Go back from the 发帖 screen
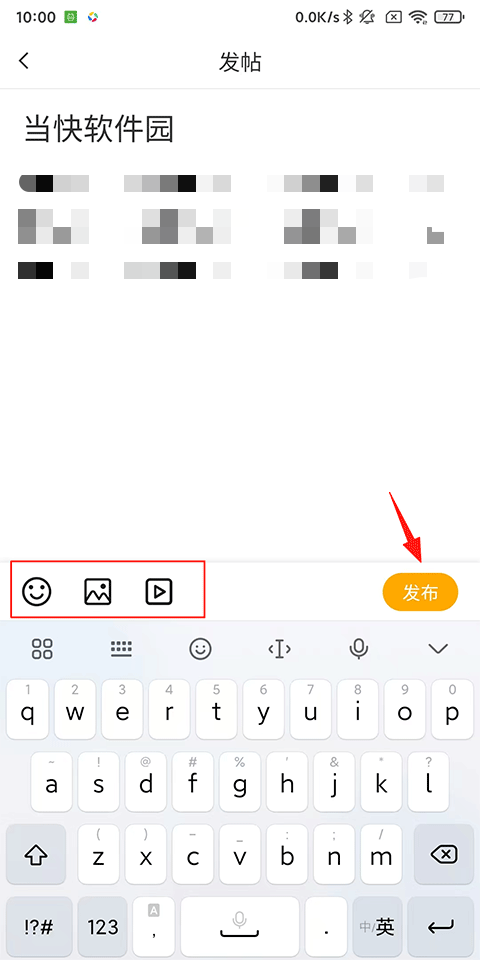 (x=24, y=61)
